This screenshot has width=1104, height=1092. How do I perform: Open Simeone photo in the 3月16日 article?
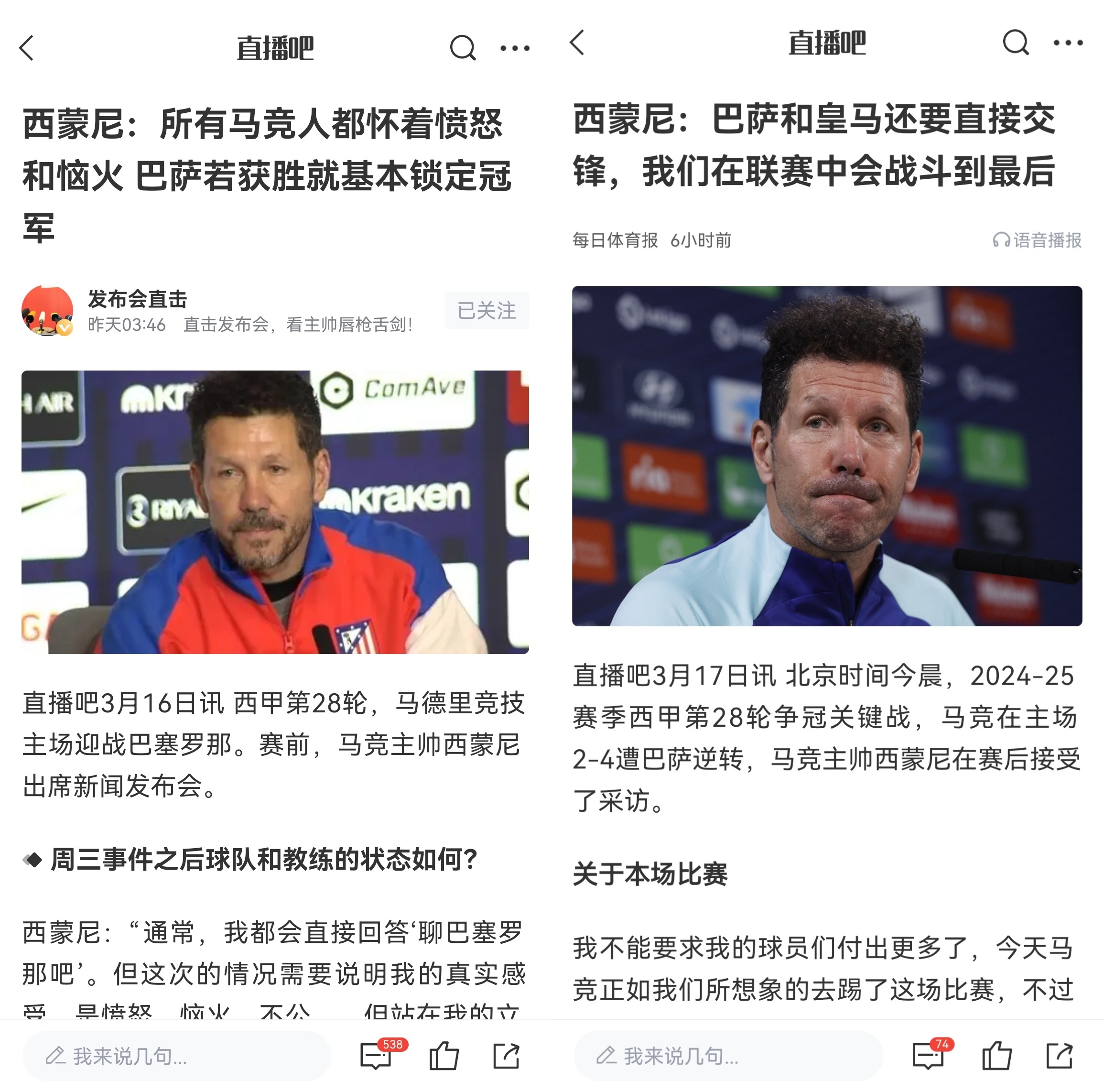click(275, 512)
